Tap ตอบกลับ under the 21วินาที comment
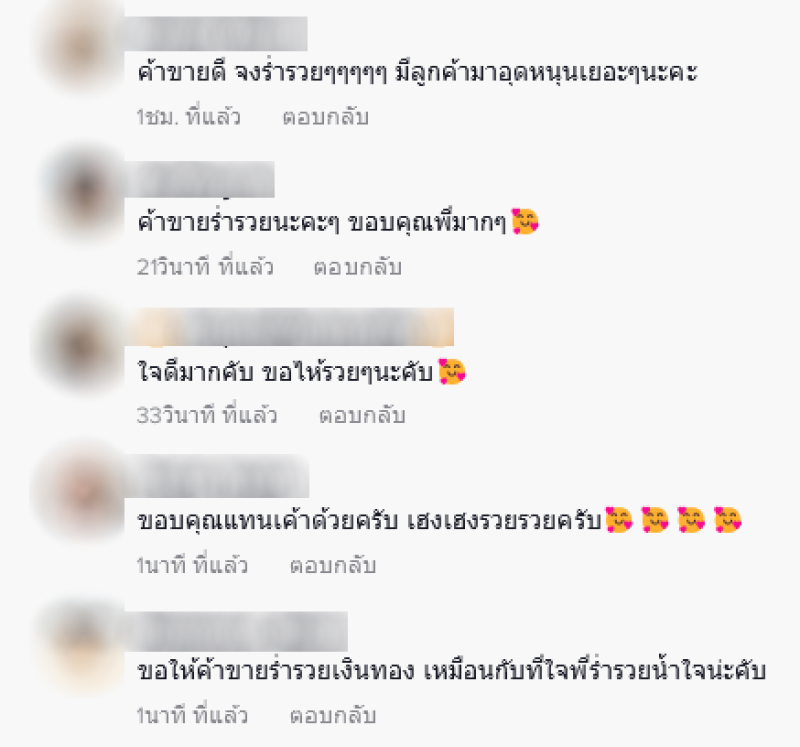 (x=357, y=267)
